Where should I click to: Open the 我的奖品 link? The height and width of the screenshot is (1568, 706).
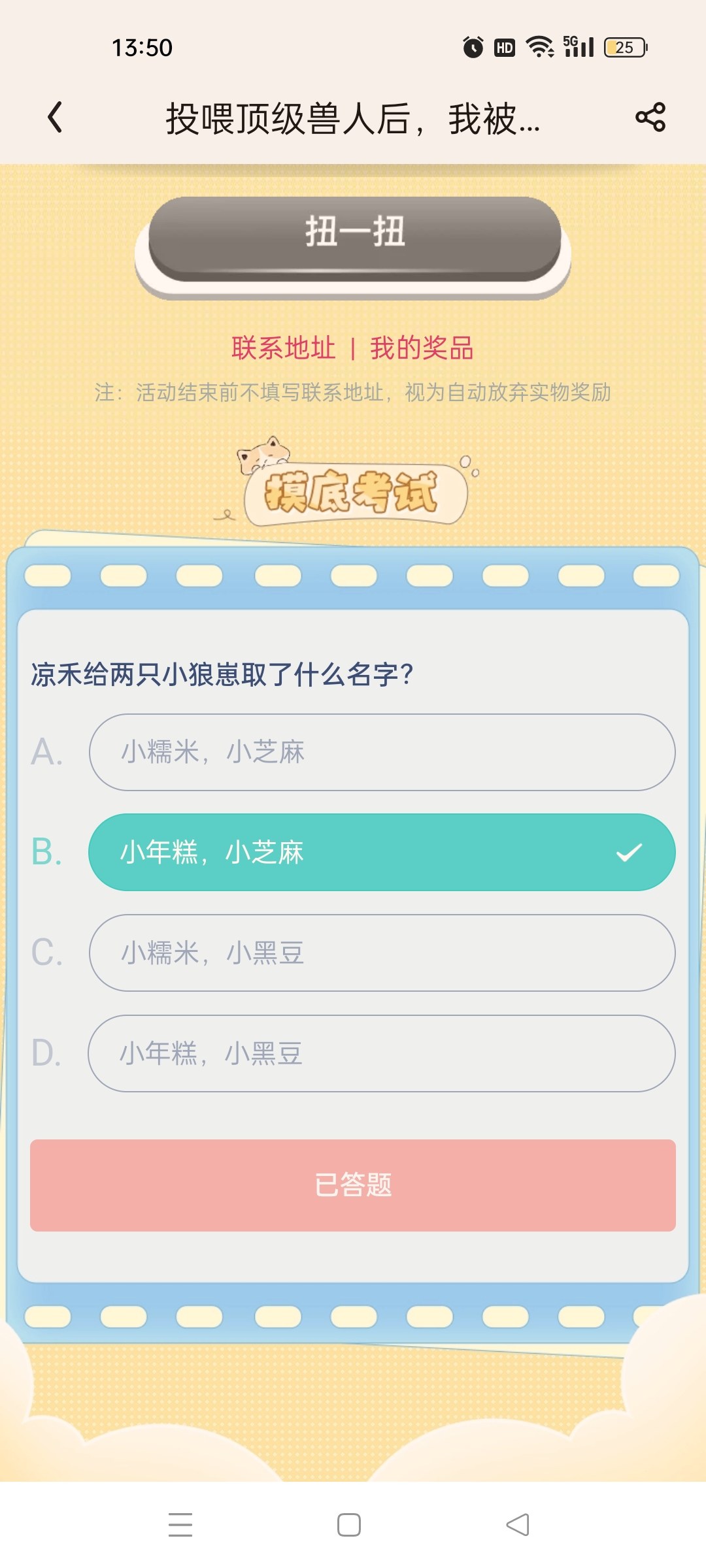pyautogui.click(x=422, y=348)
